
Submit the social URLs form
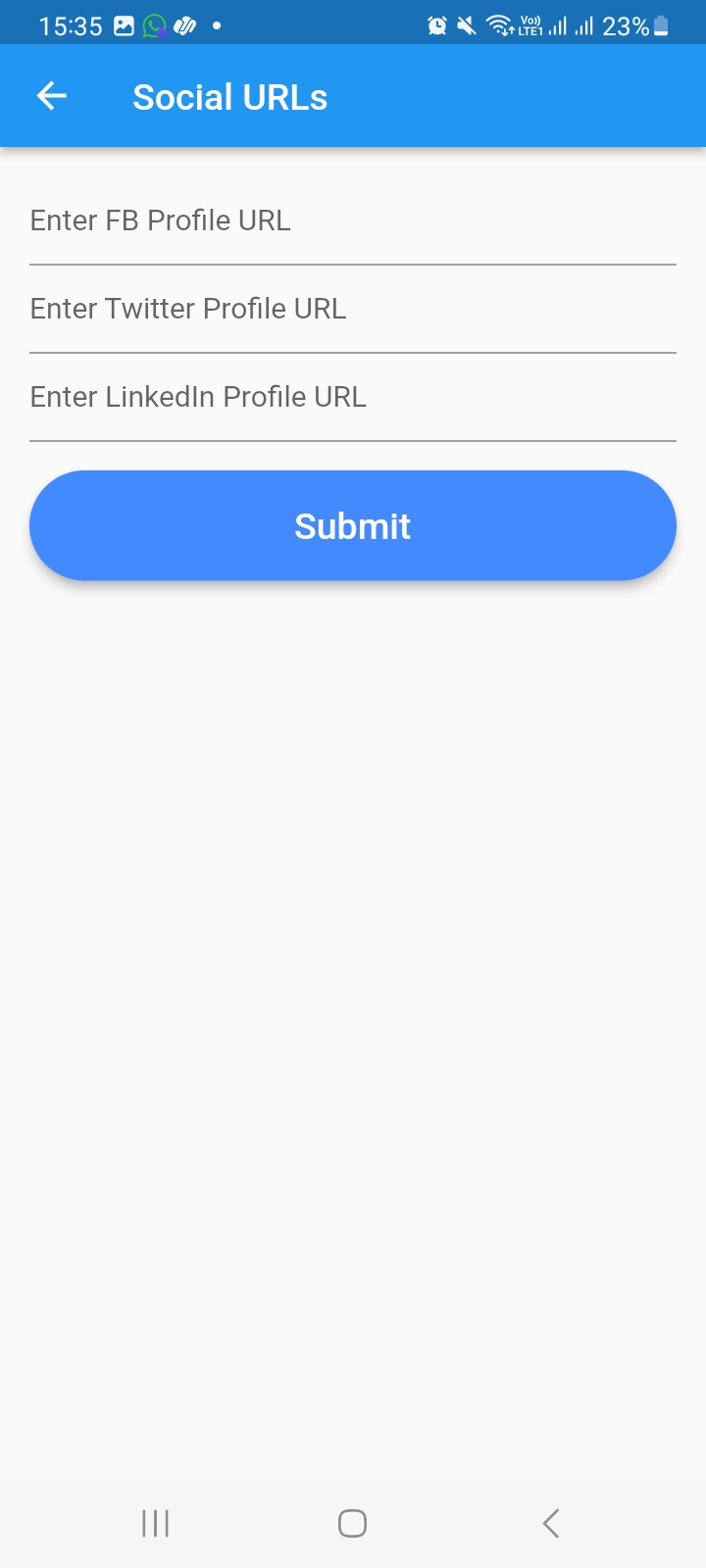(353, 525)
